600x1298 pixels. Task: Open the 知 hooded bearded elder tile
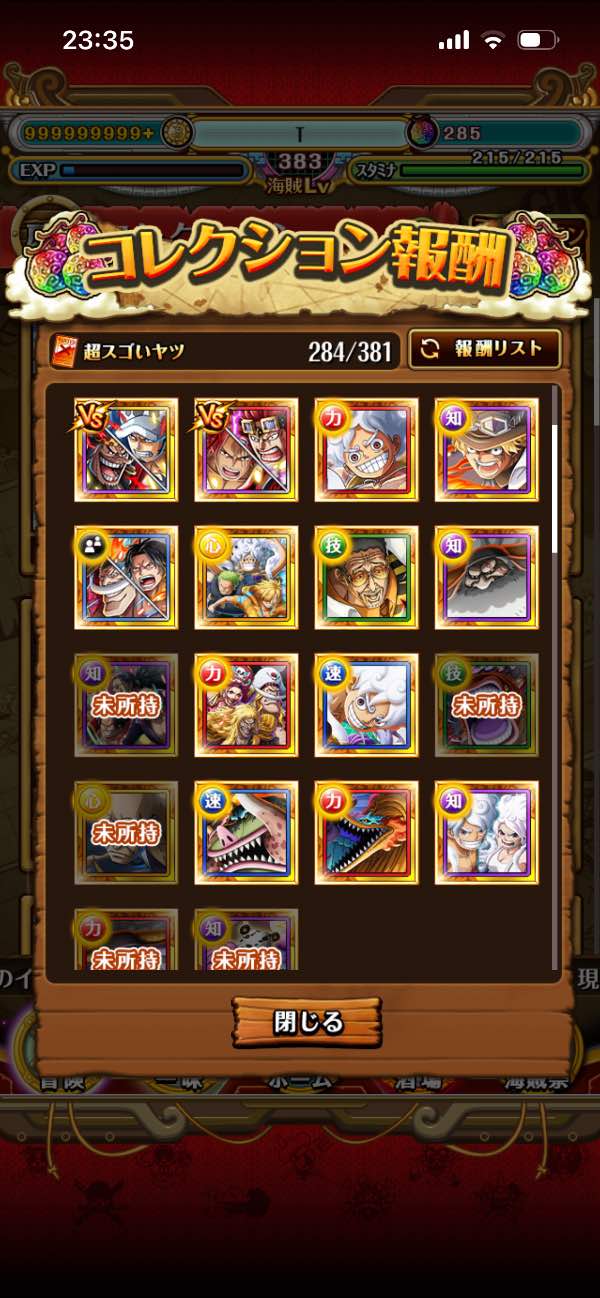pos(486,577)
